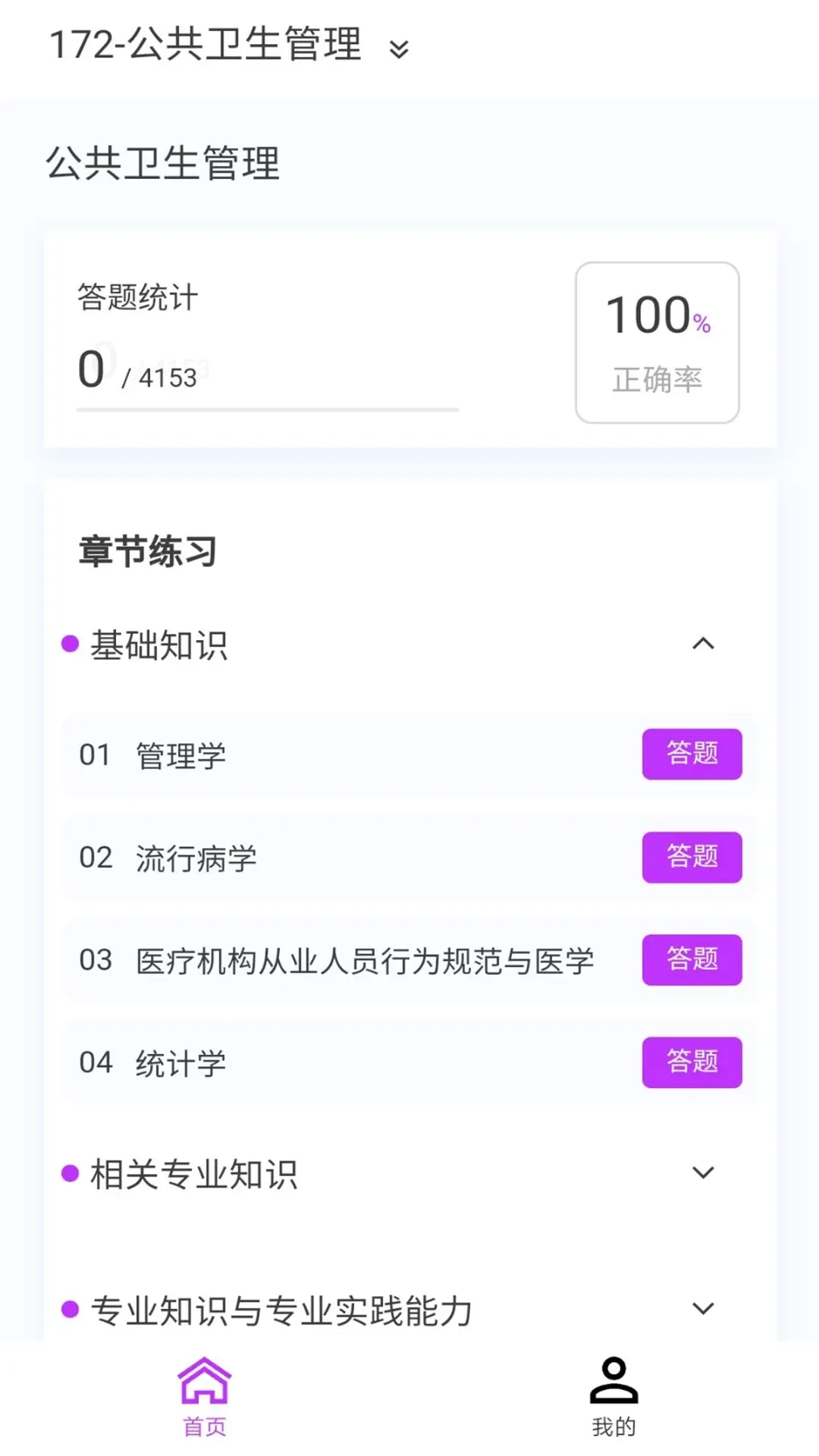Tap 答题 for 04 统计学
This screenshot has height=1456, width=819.
pos(692,1062)
